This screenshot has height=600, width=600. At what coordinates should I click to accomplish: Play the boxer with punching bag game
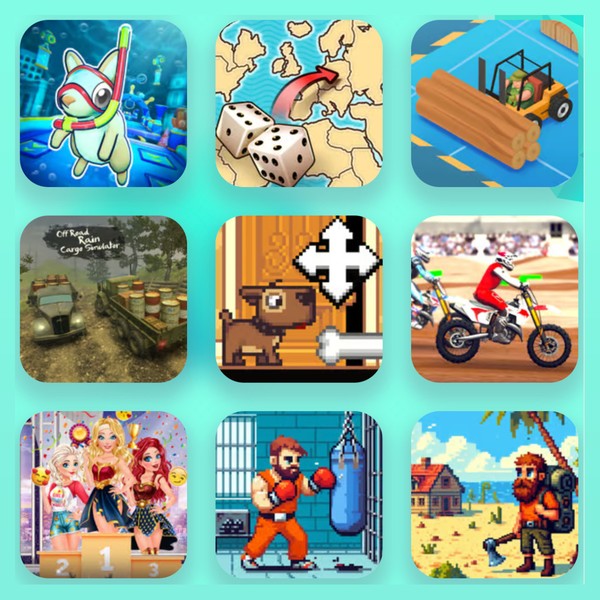point(299,493)
